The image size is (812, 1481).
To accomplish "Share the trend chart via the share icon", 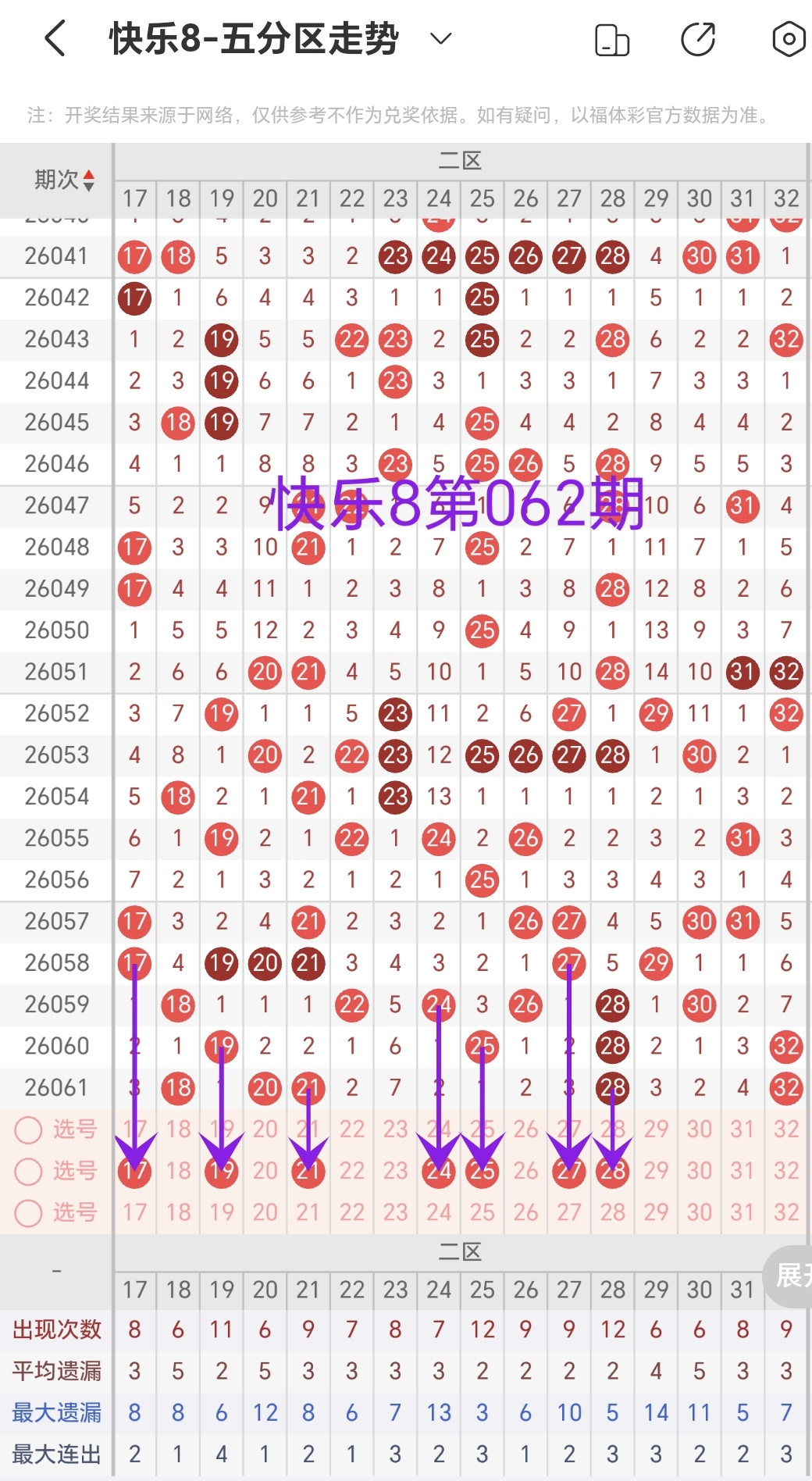I will pos(700,37).
